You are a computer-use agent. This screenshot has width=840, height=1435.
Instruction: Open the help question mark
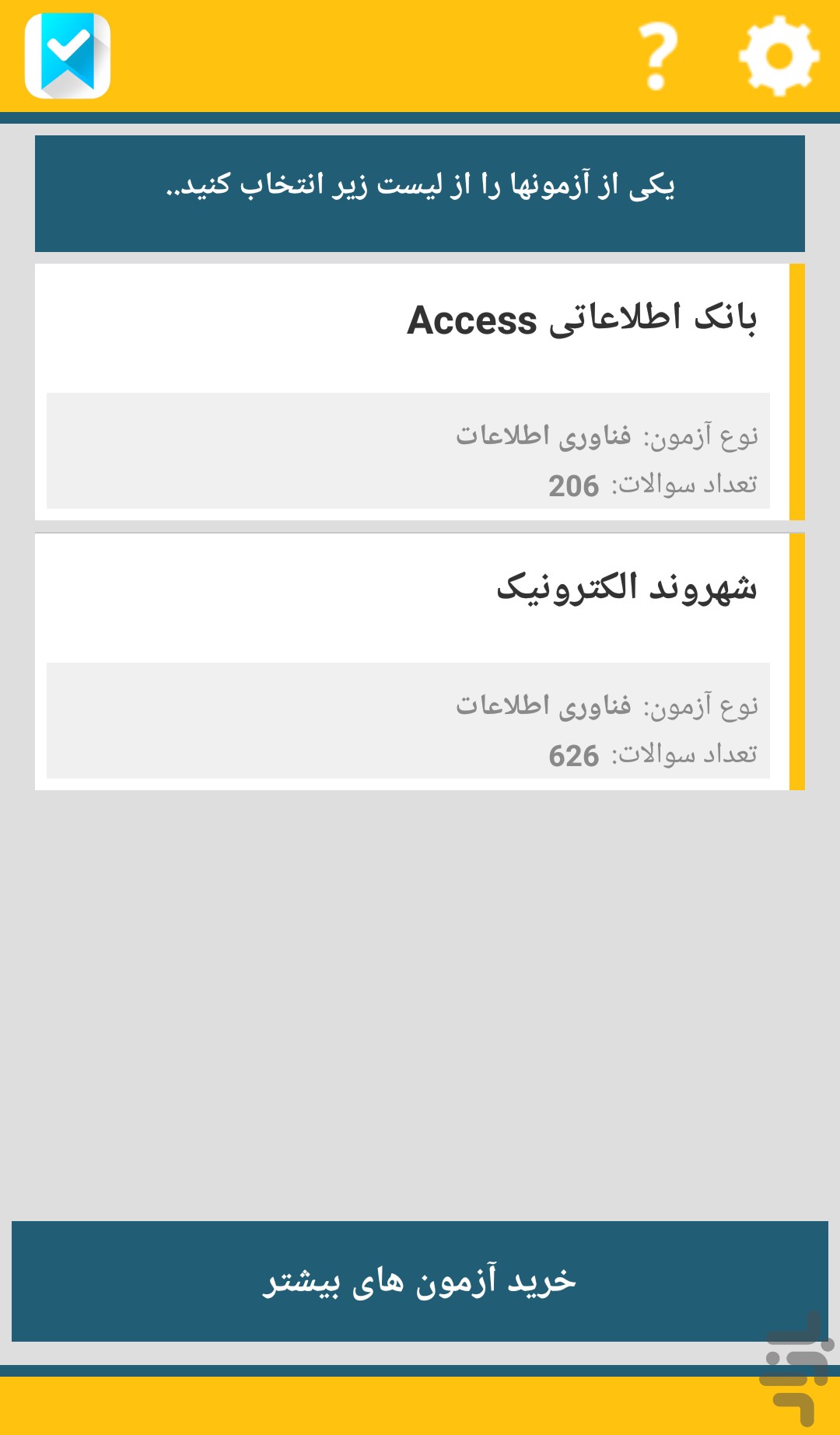[x=658, y=56]
